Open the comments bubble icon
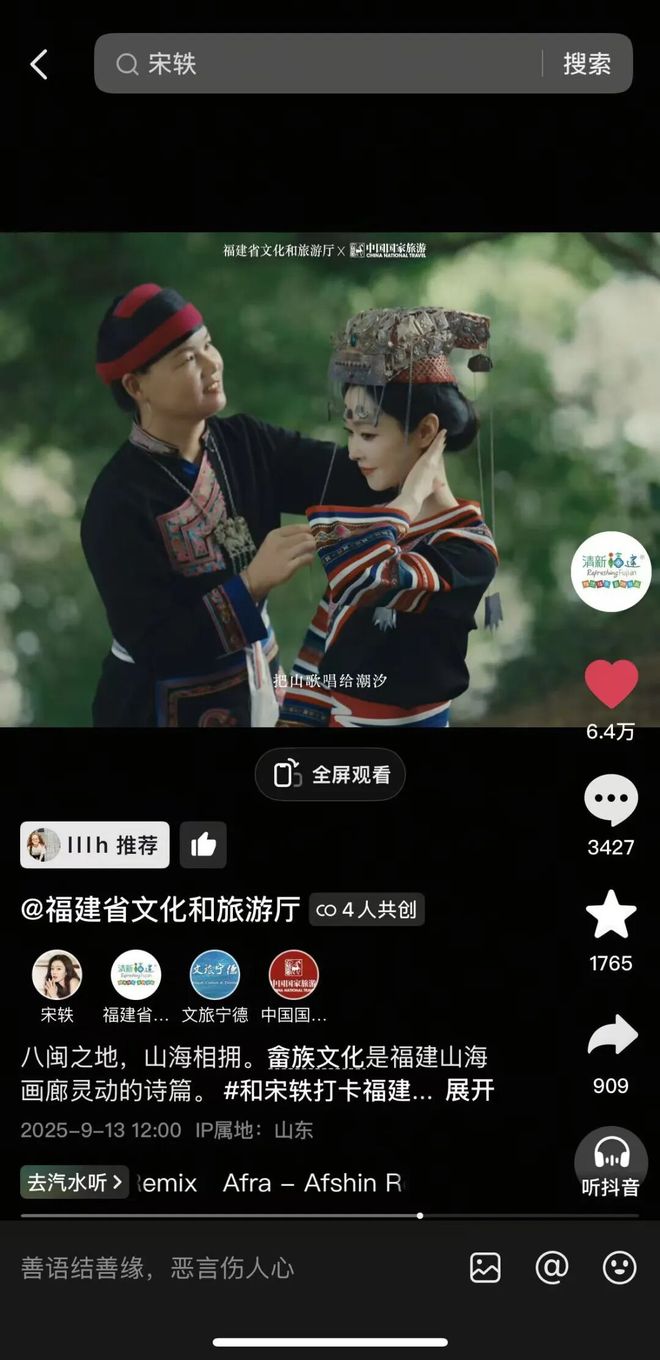This screenshot has height=1360, width=660. tap(611, 801)
